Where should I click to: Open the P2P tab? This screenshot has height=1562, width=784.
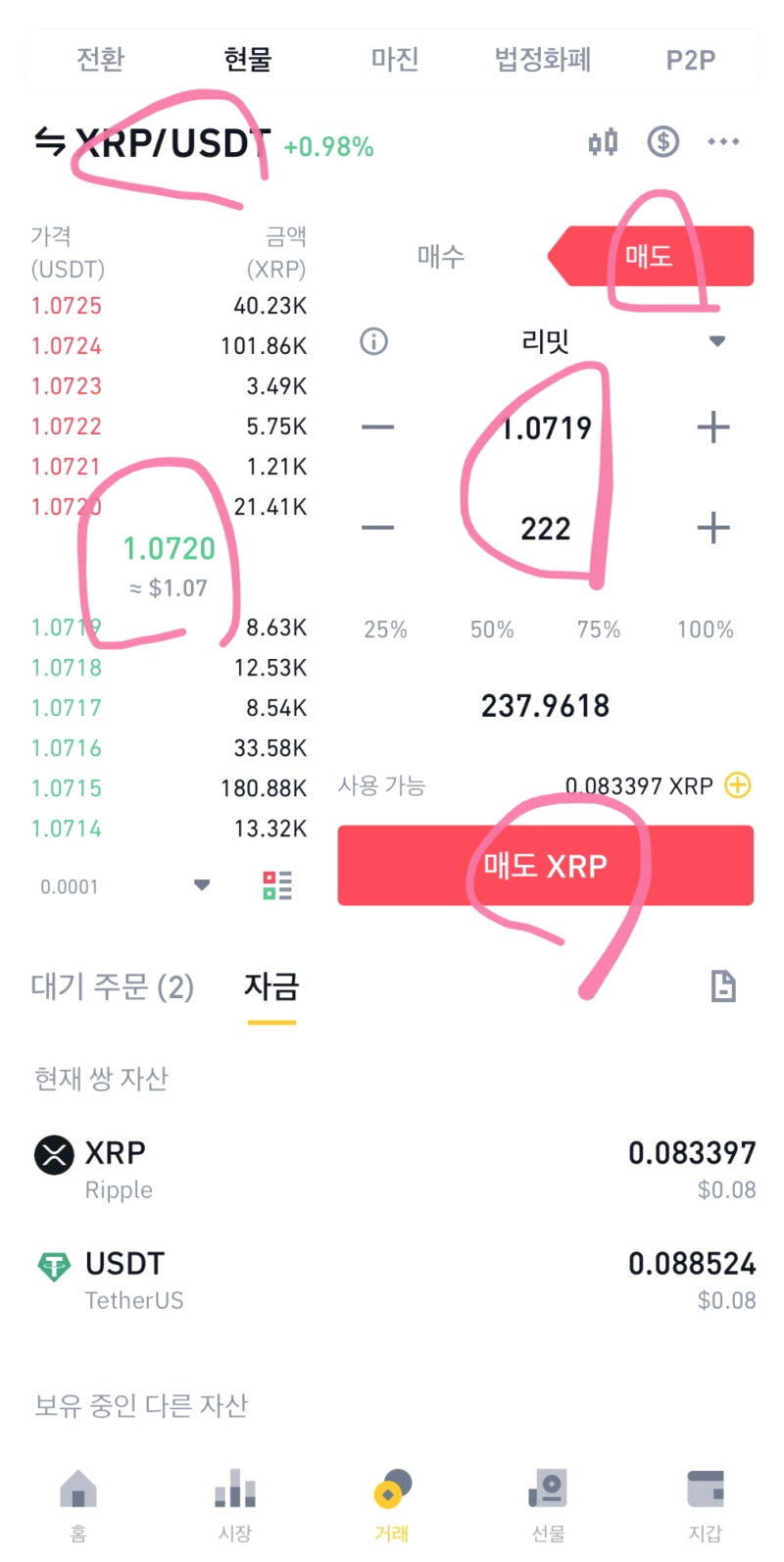[690, 60]
